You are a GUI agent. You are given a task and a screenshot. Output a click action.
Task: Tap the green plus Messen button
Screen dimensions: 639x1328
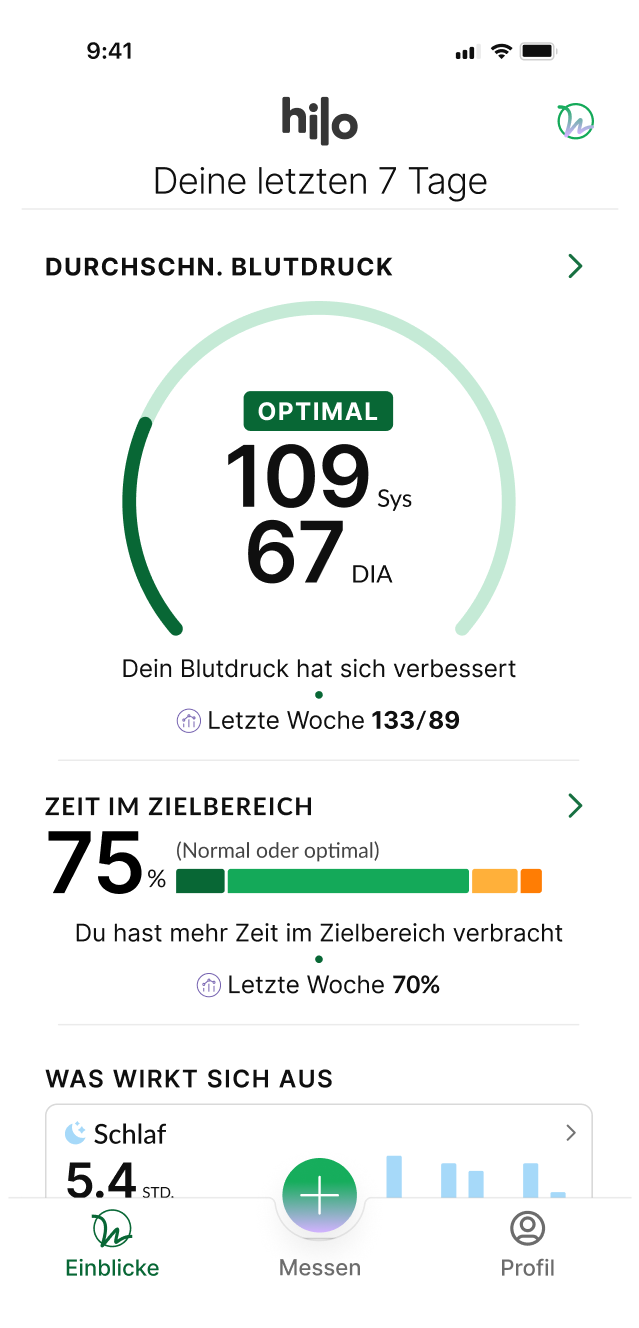[x=319, y=1195]
